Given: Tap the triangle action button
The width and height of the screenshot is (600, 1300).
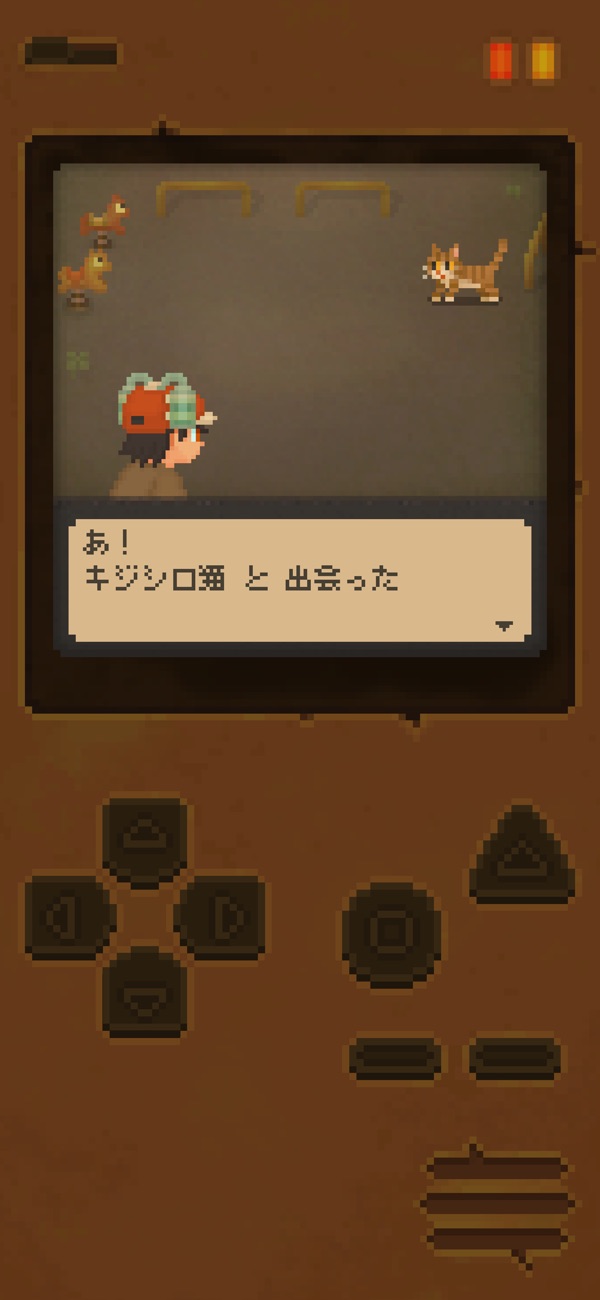Looking at the screenshot, I should coord(522,857).
